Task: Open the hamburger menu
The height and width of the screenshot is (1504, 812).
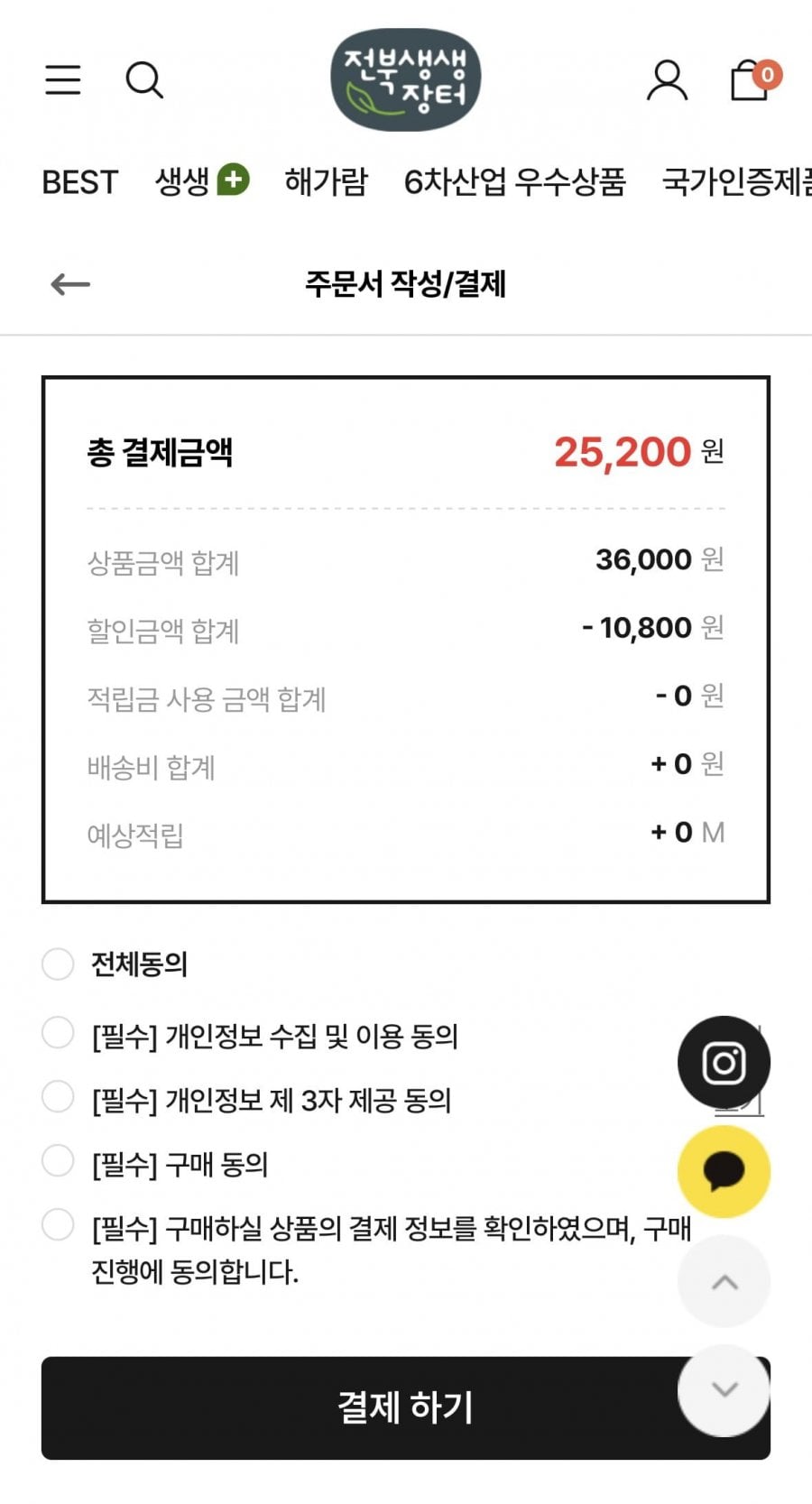Action: pyautogui.click(x=63, y=80)
